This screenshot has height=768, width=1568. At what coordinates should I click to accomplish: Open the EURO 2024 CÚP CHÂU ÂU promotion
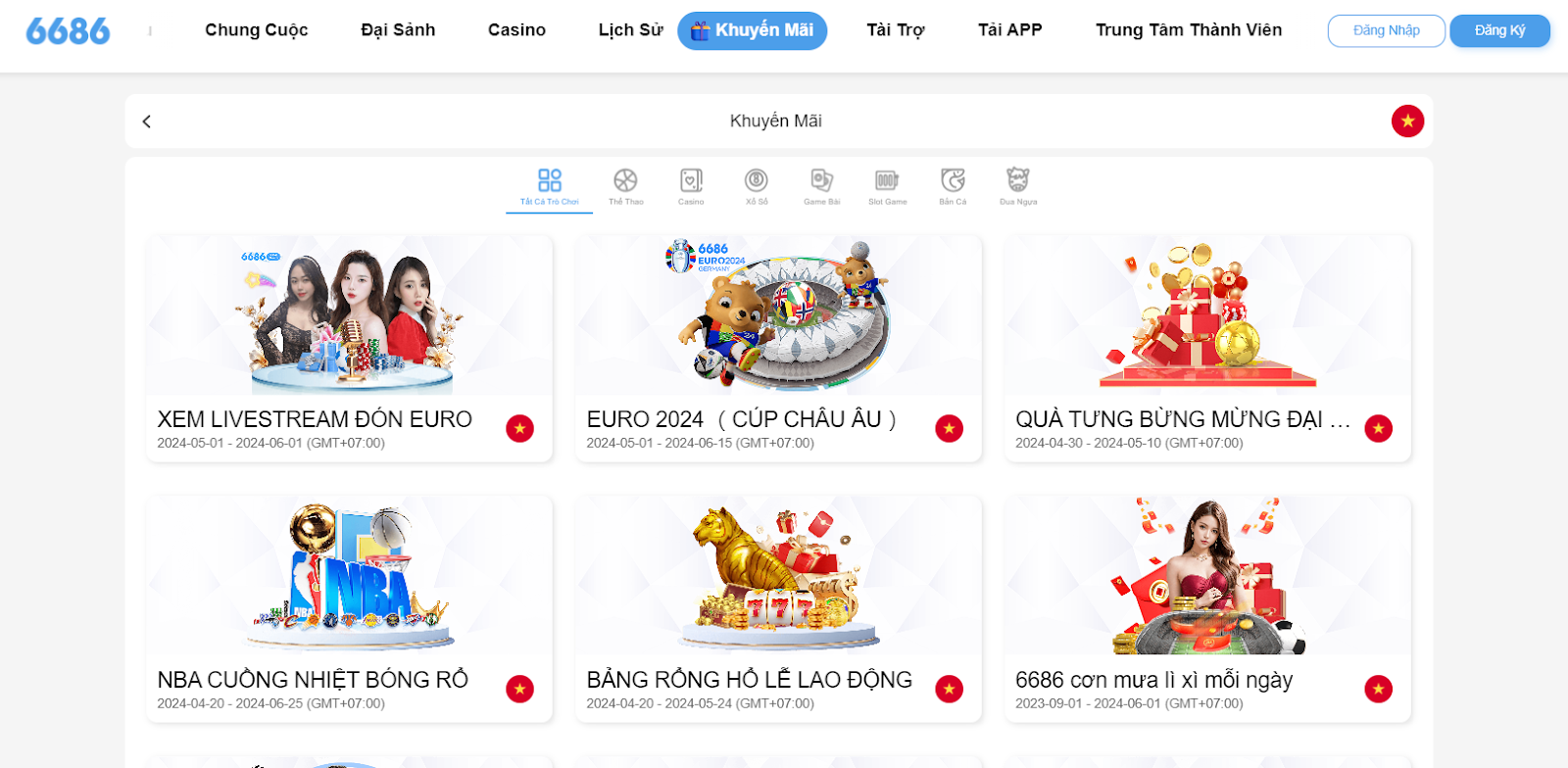pyautogui.click(x=778, y=348)
